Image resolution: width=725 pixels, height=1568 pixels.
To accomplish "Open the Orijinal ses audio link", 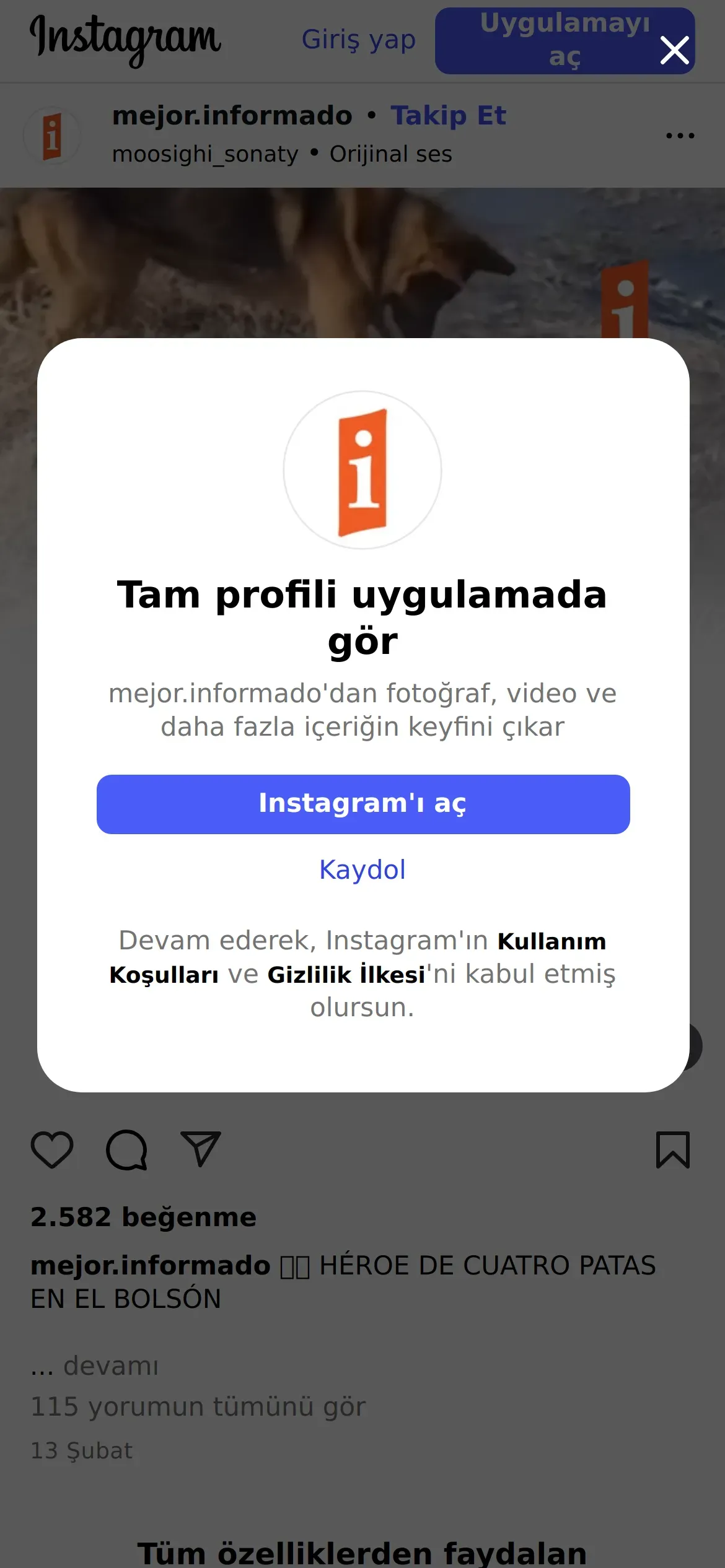I will 390,154.
